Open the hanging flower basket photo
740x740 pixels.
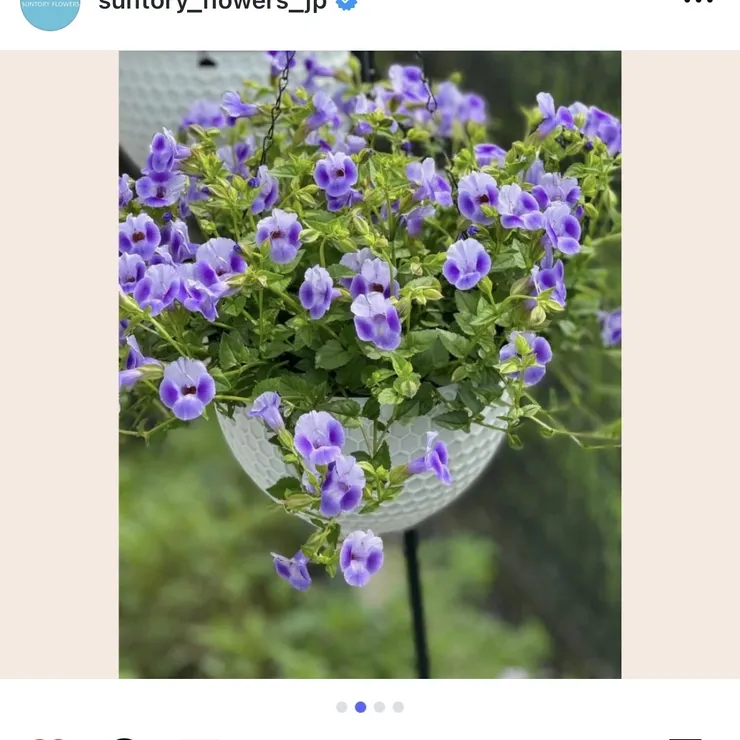[x=370, y=365]
